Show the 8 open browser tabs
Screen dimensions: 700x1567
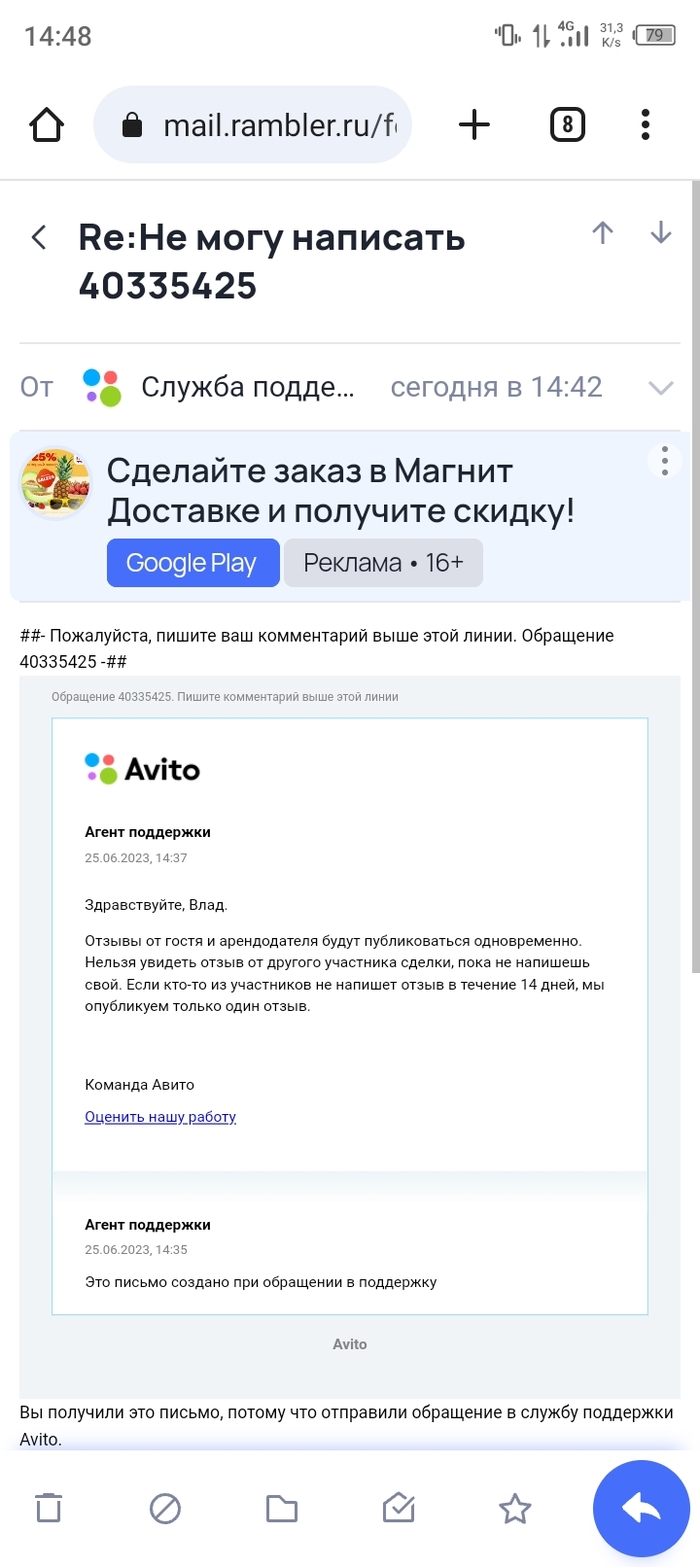[x=567, y=125]
